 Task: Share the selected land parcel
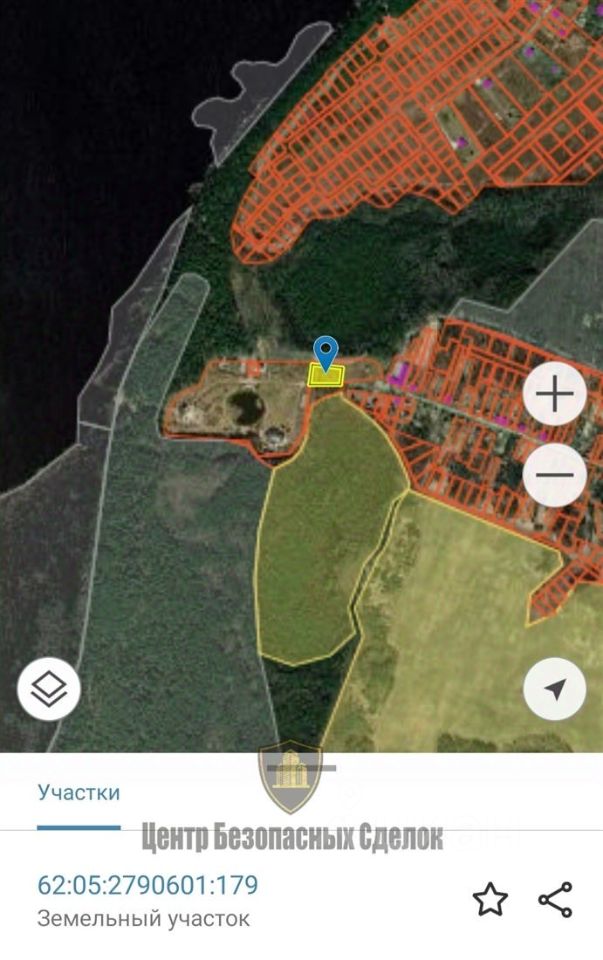point(555,899)
